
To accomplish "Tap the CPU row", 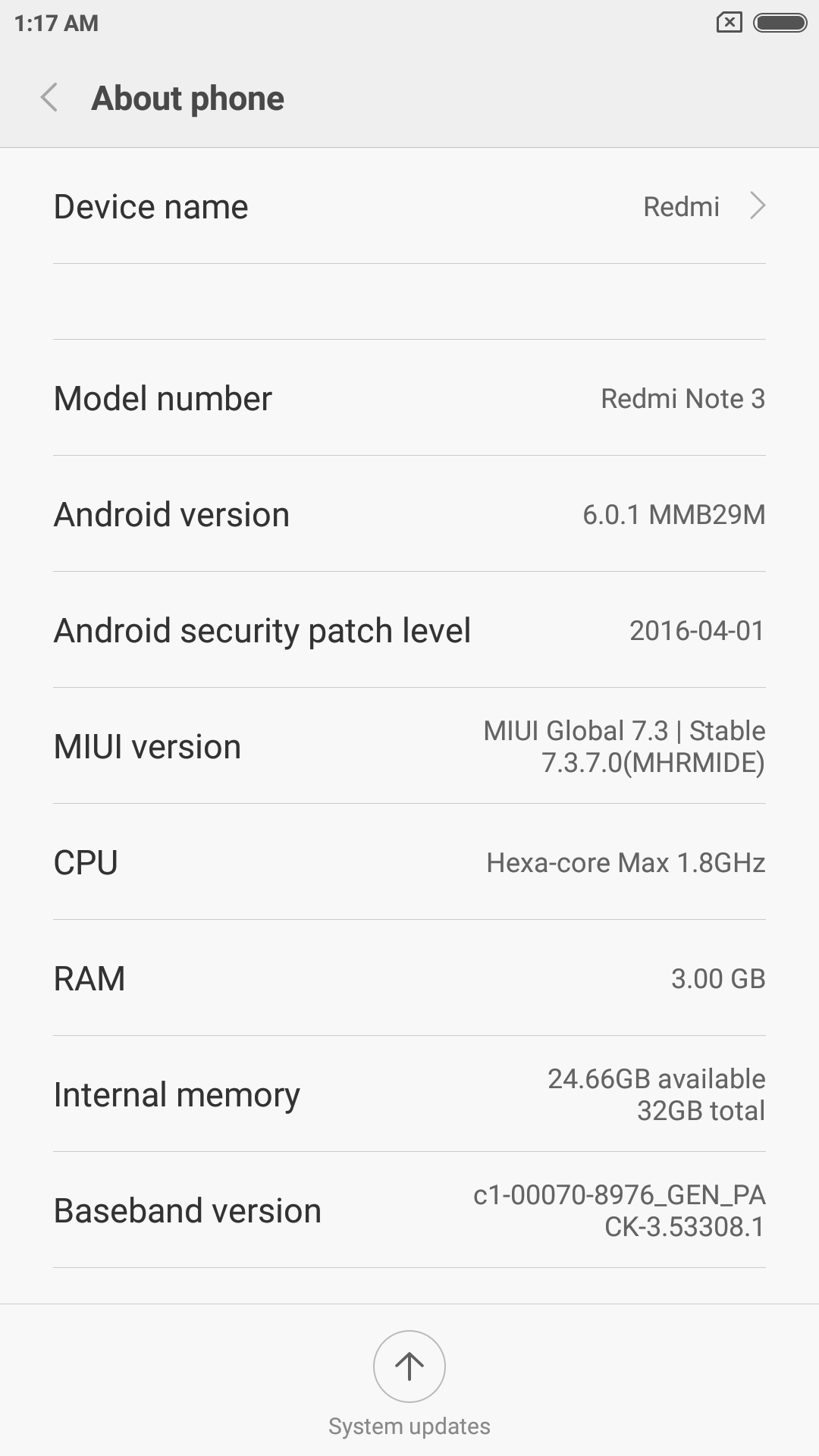I will pyautogui.click(x=409, y=863).
